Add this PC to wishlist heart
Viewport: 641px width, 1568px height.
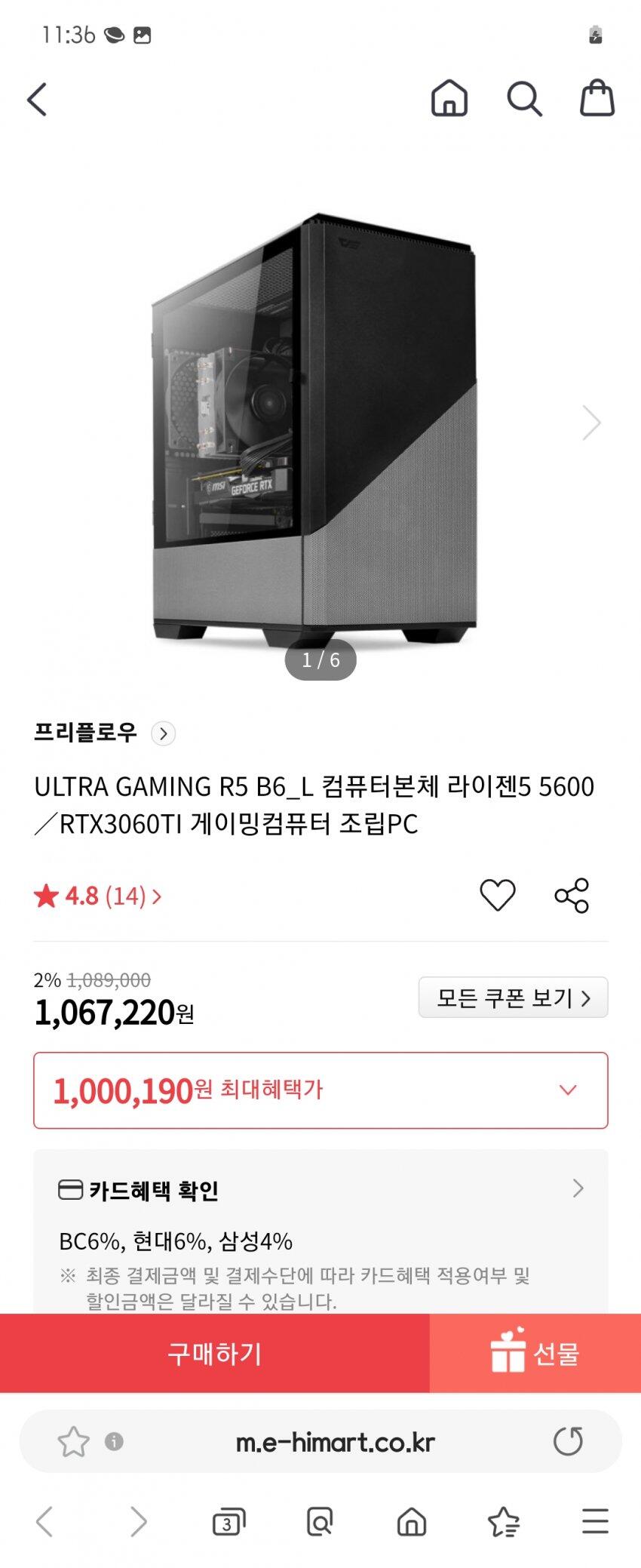tap(497, 896)
